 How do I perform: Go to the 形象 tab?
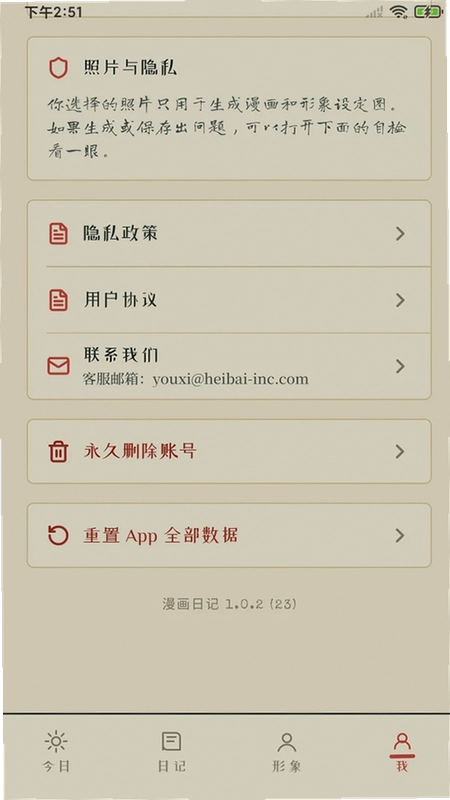click(287, 752)
